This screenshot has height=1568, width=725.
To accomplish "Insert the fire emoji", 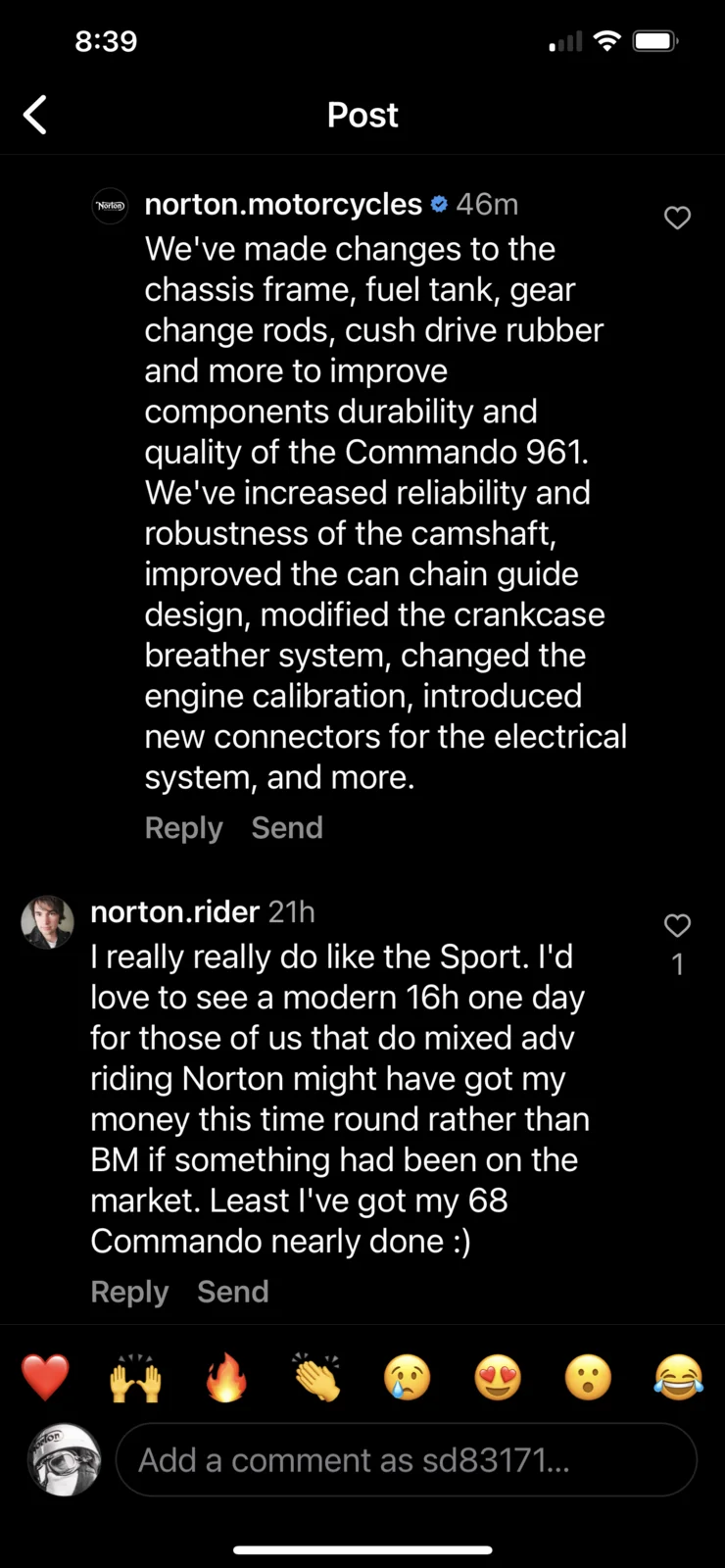I will (226, 1378).
